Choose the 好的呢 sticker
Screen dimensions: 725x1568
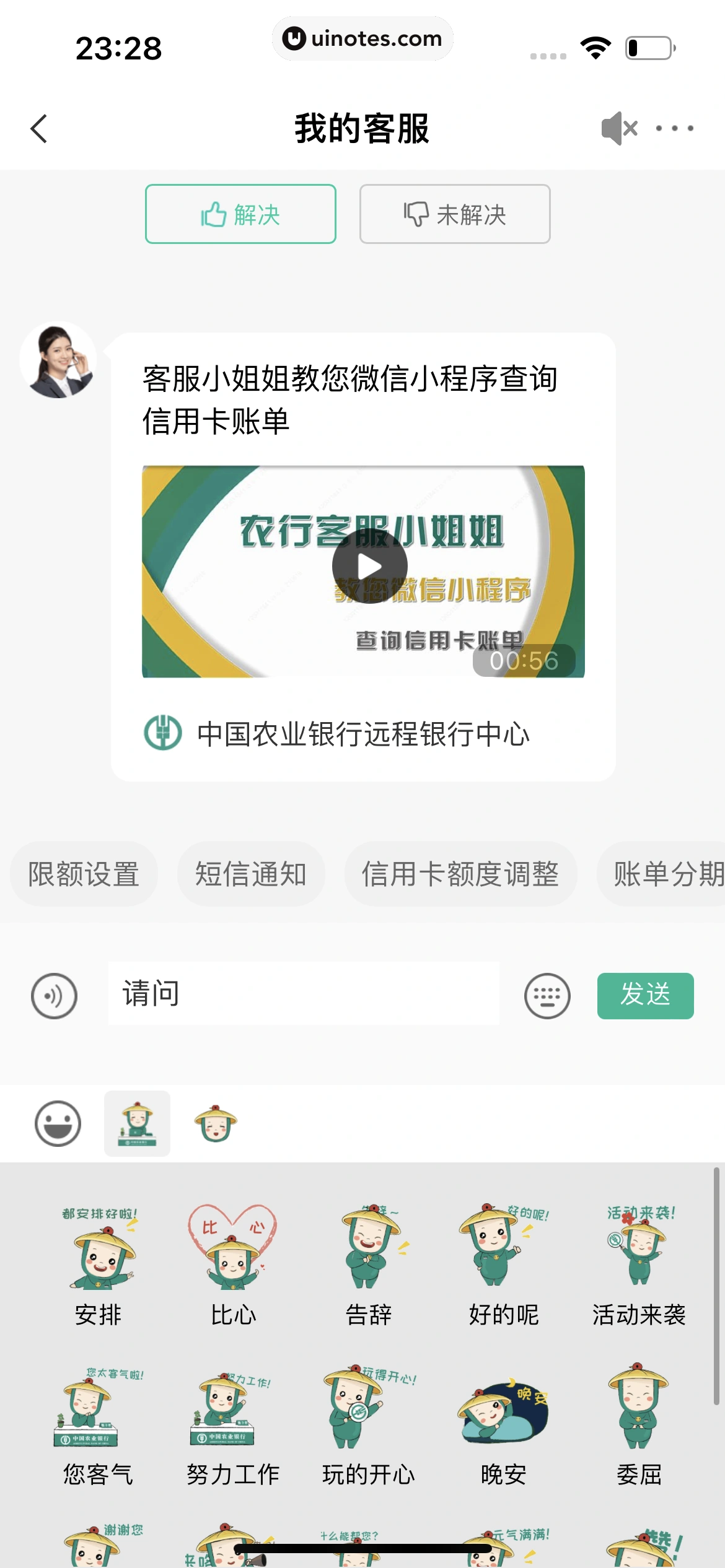503,1263
